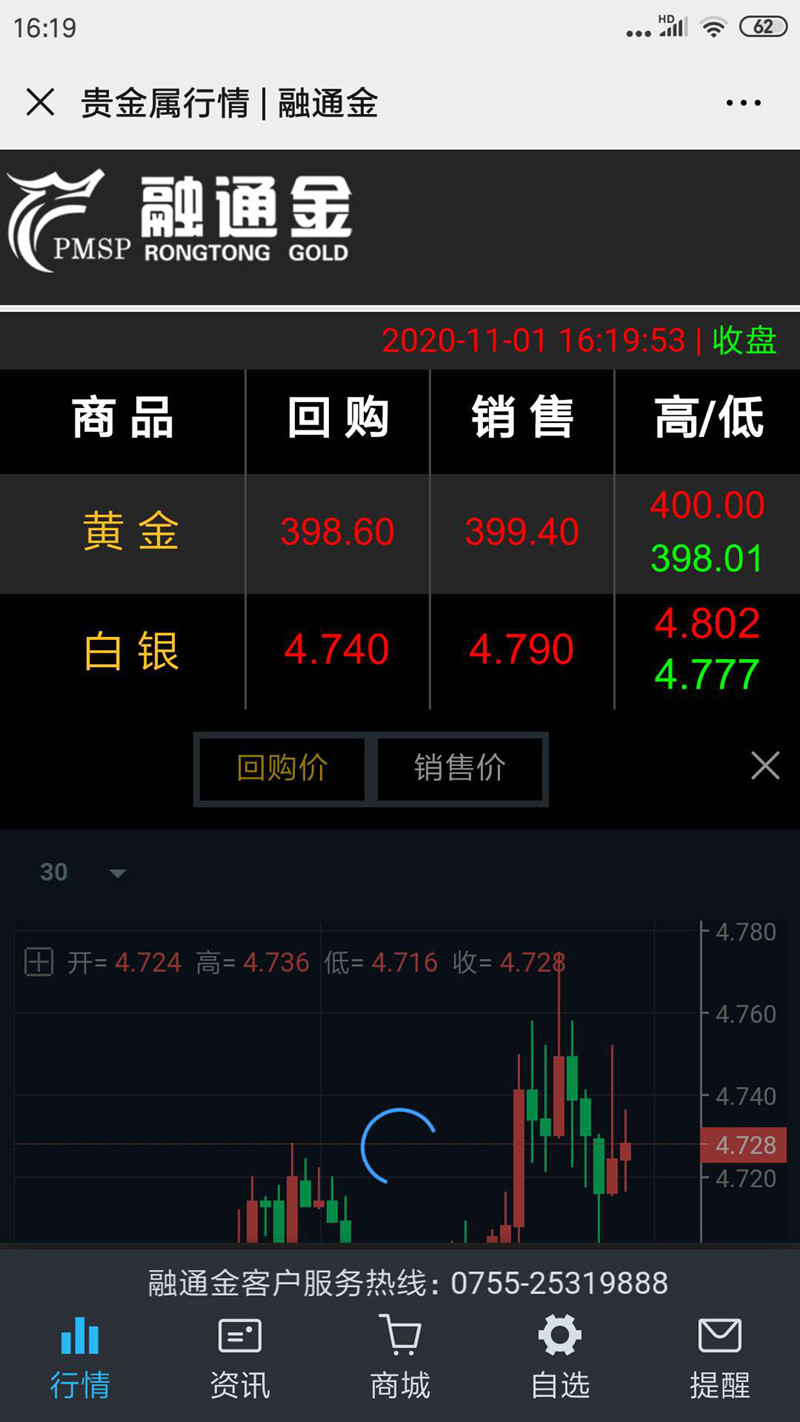The height and width of the screenshot is (1422, 800).
Task: Switch chart to 回购价
Action: tap(282, 768)
